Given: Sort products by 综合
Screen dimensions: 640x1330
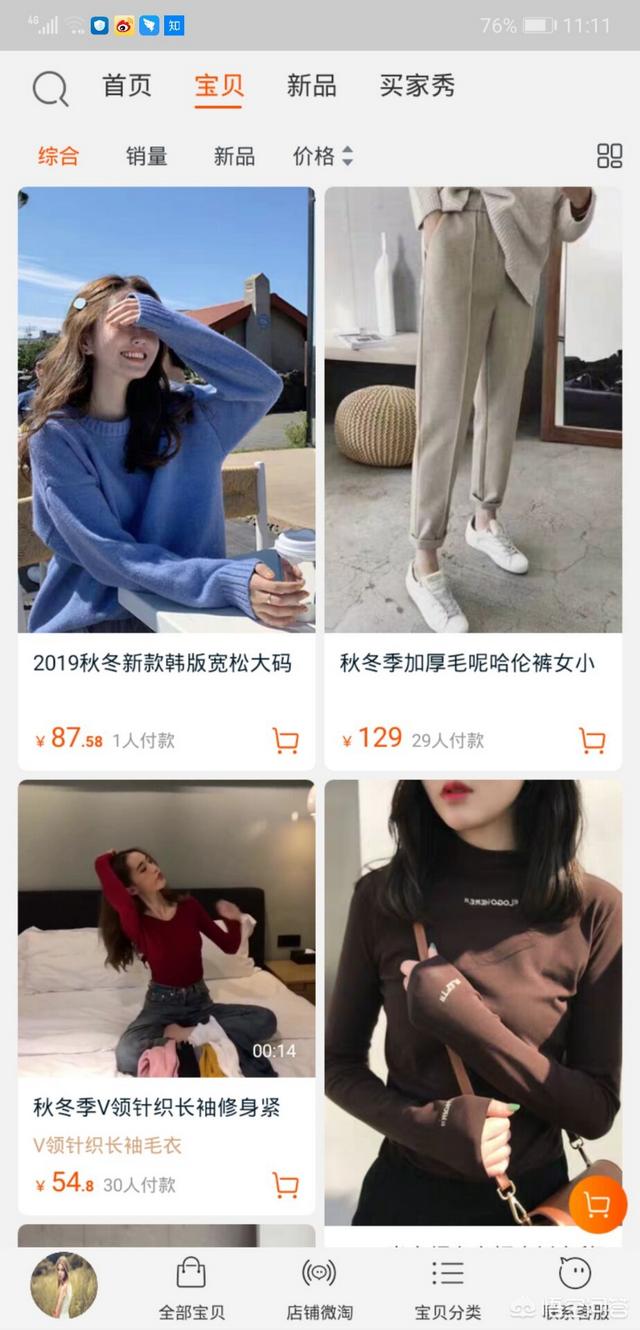Looking at the screenshot, I should [58, 156].
